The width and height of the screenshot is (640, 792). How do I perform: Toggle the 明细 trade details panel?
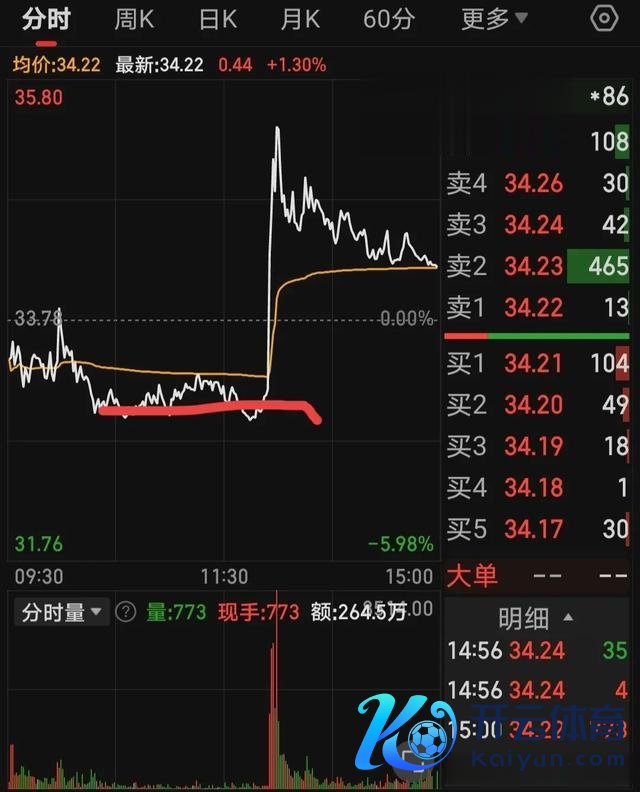click(x=536, y=618)
